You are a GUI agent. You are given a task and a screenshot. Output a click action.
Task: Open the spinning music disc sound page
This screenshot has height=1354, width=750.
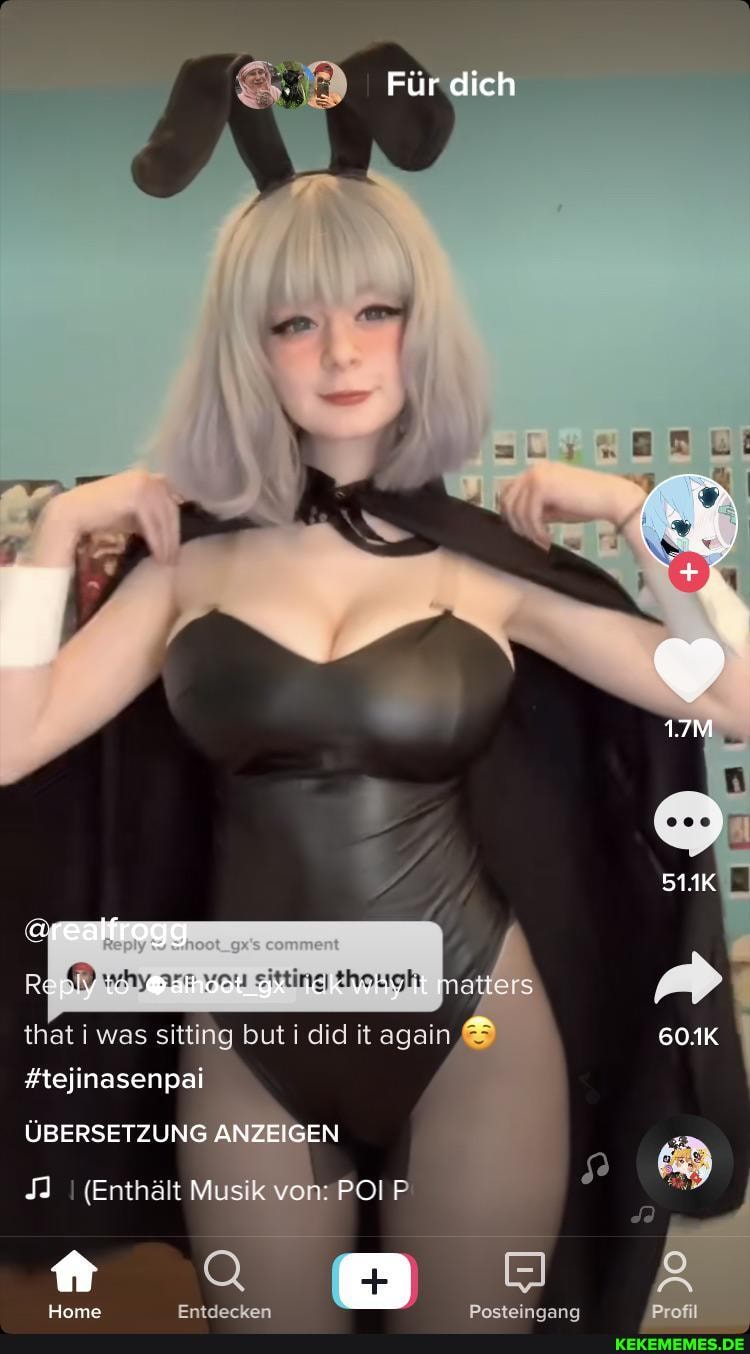click(x=685, y=1163)
